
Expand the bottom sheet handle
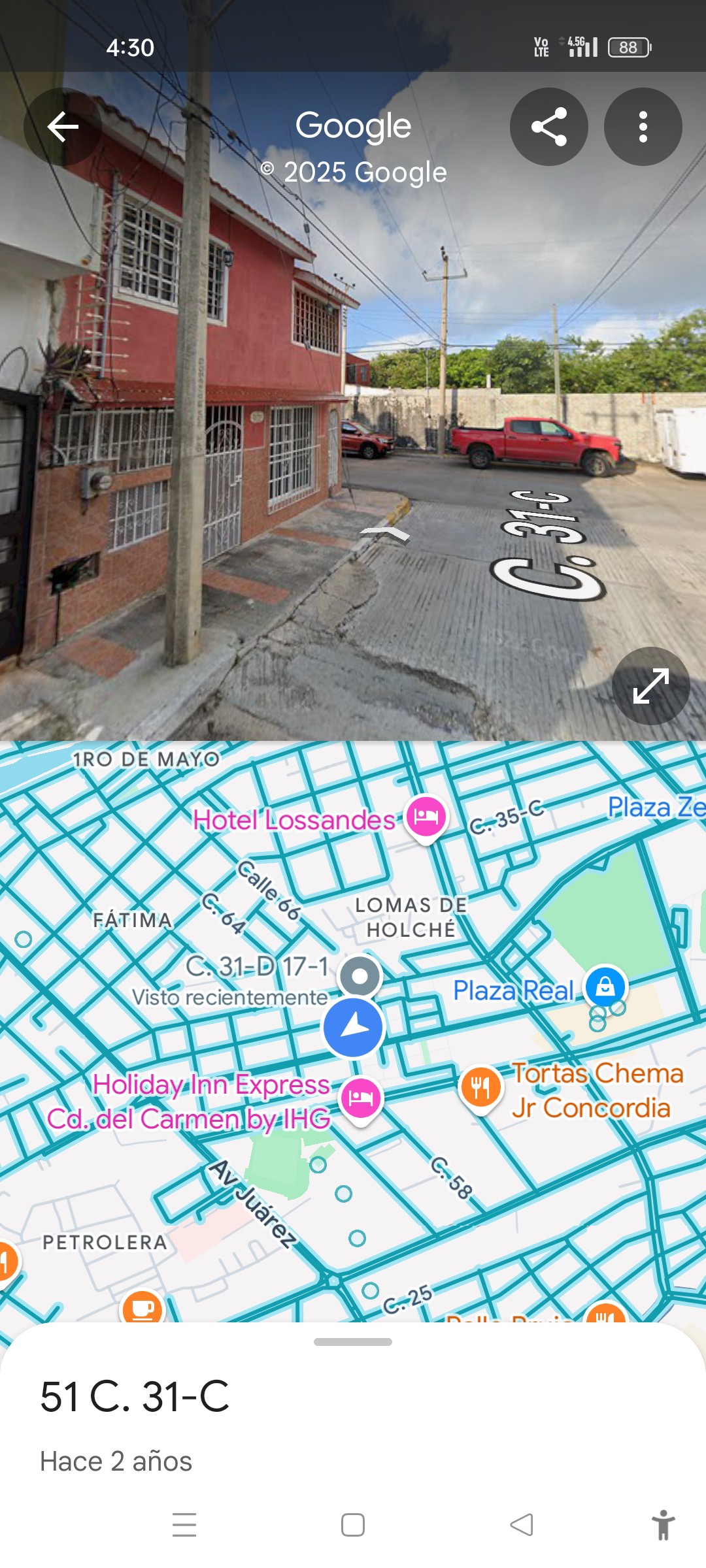click(x=353, y=1341)
